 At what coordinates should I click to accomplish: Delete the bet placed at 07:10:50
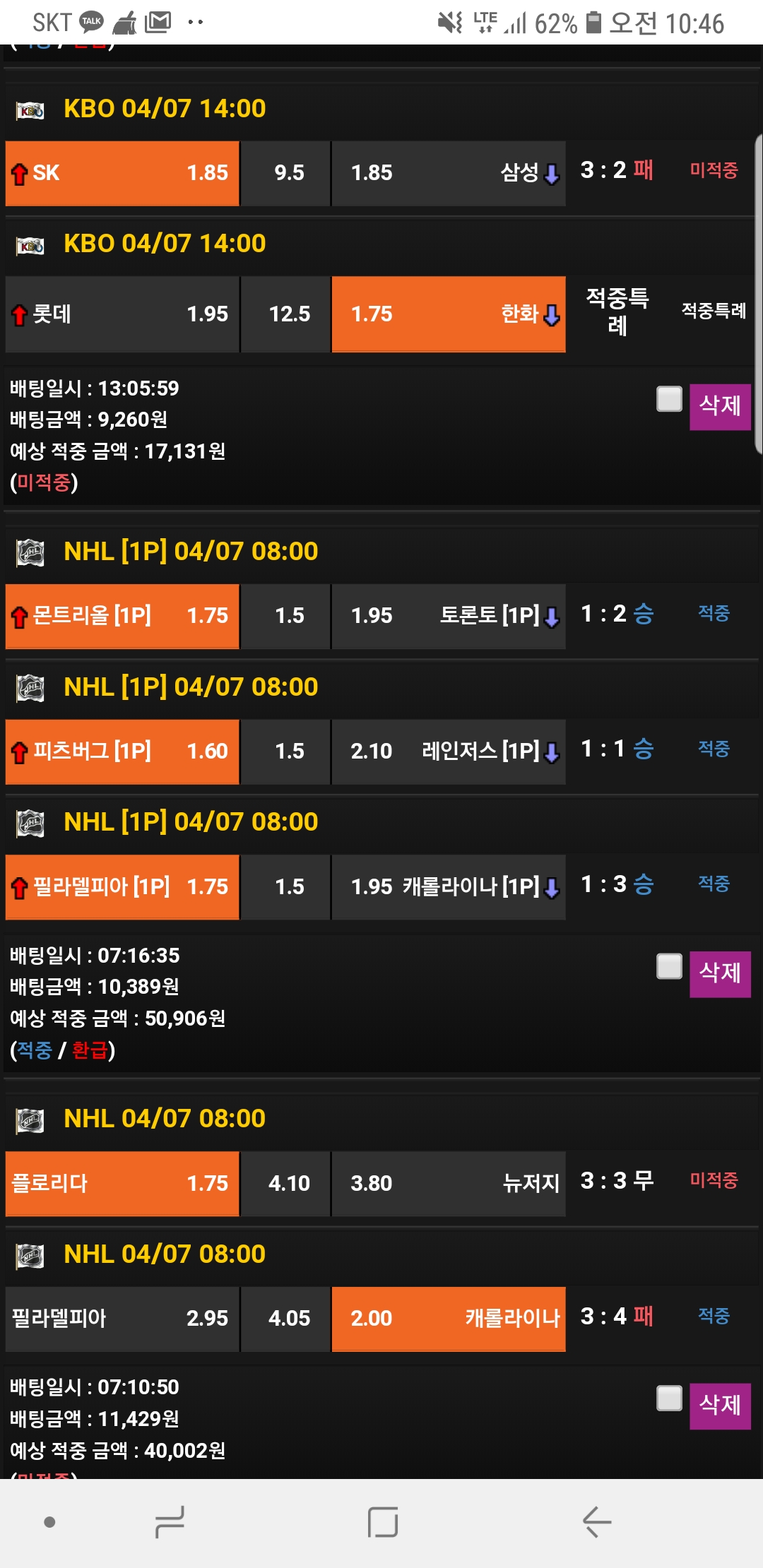pos(719,1406)
